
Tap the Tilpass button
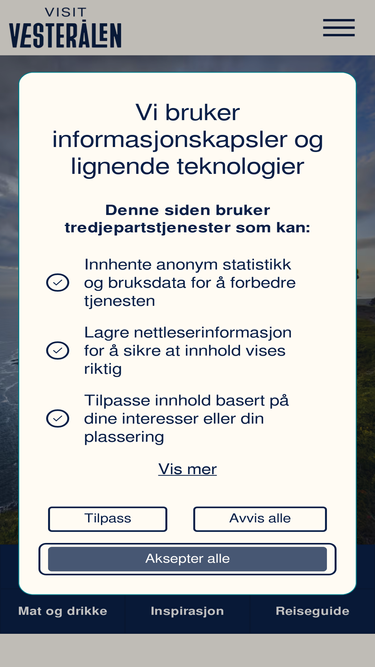tap(108, 519)
